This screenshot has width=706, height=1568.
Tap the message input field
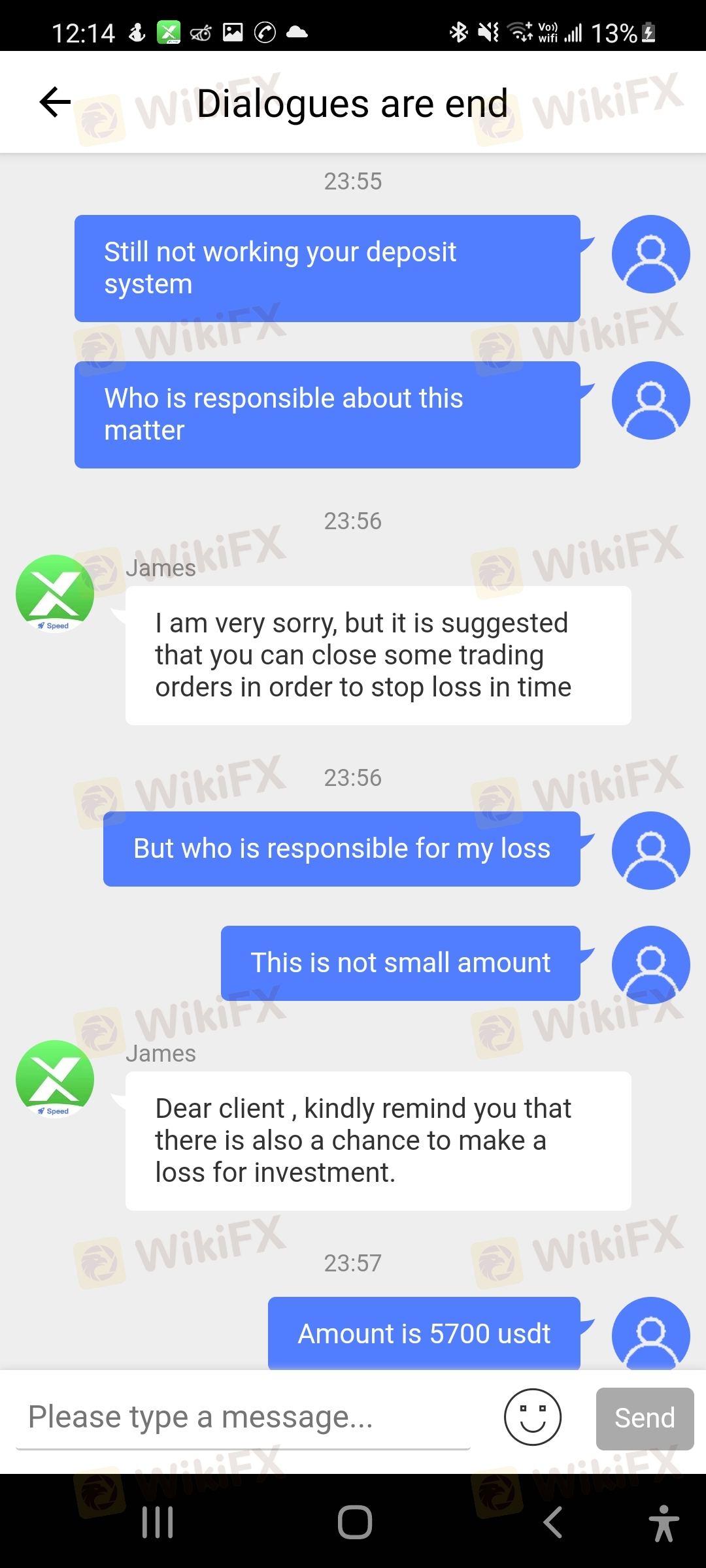(243, 1417)
